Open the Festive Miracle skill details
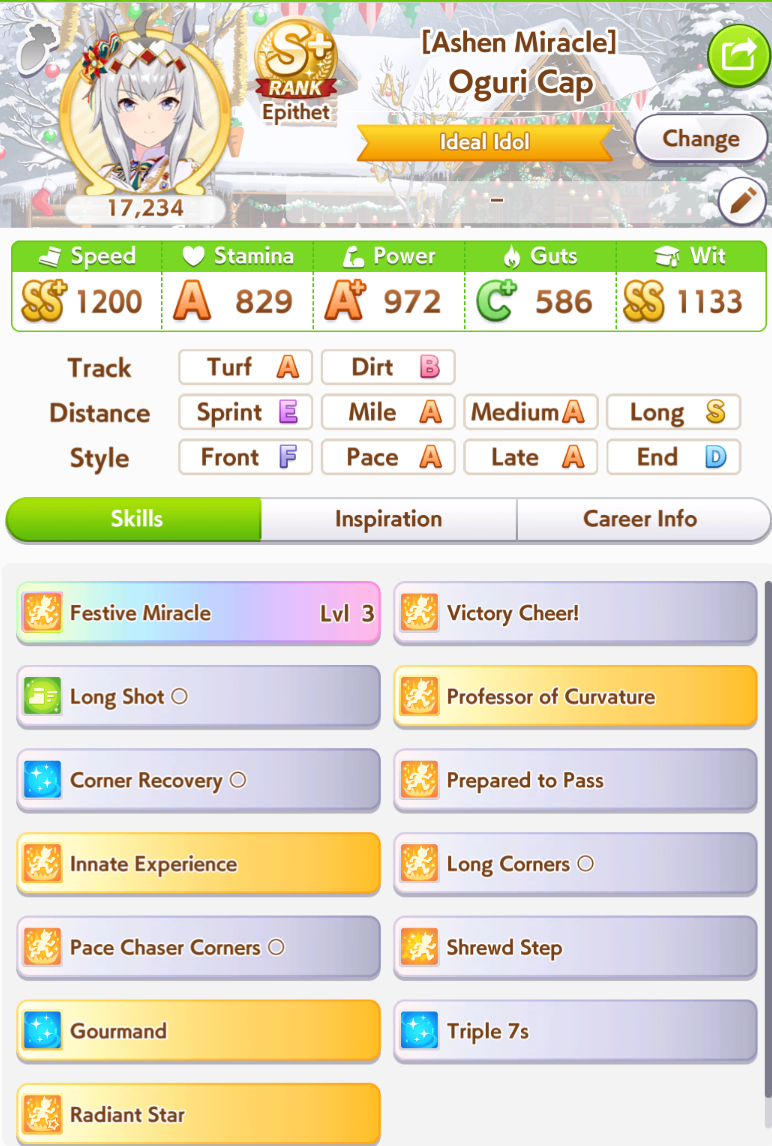 (x=198, y=613)
